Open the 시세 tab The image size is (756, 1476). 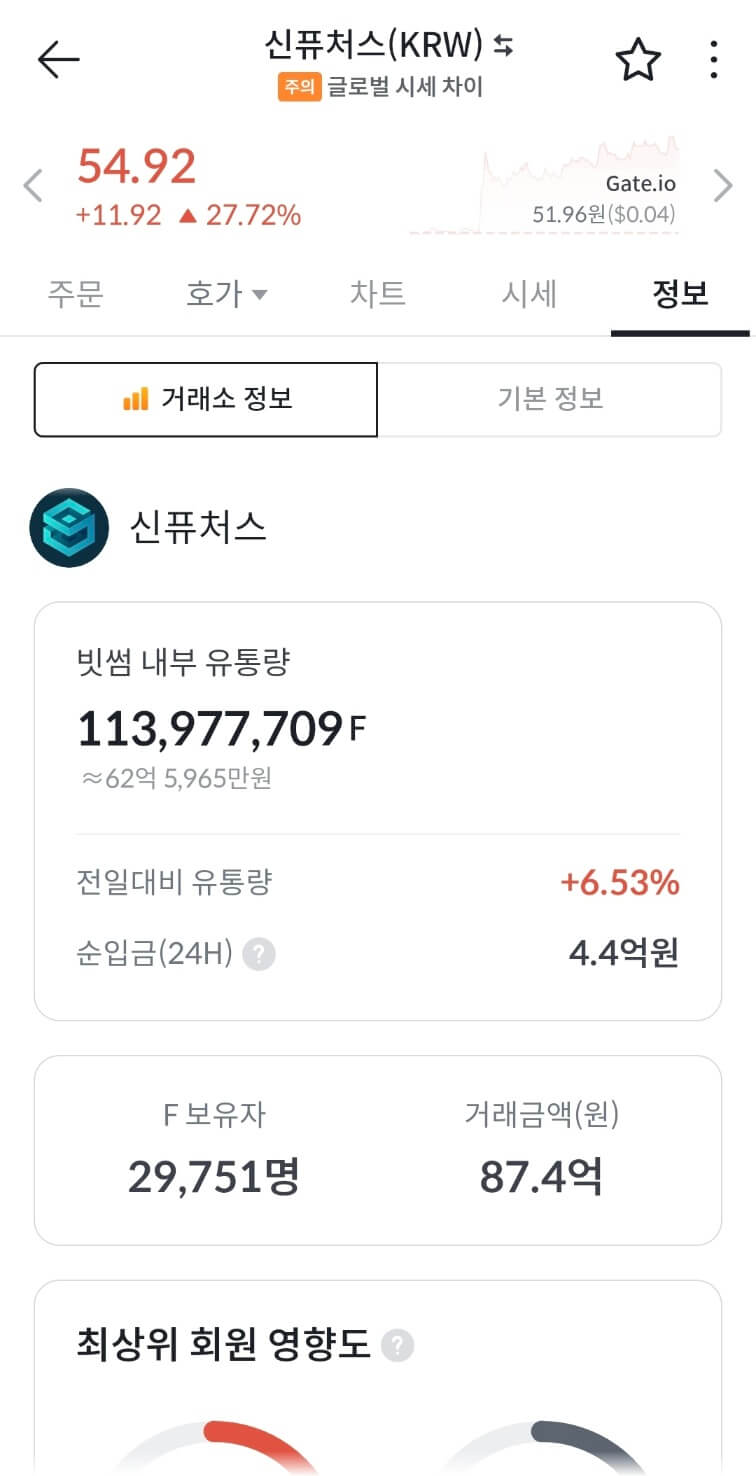[x=529, y=294]
